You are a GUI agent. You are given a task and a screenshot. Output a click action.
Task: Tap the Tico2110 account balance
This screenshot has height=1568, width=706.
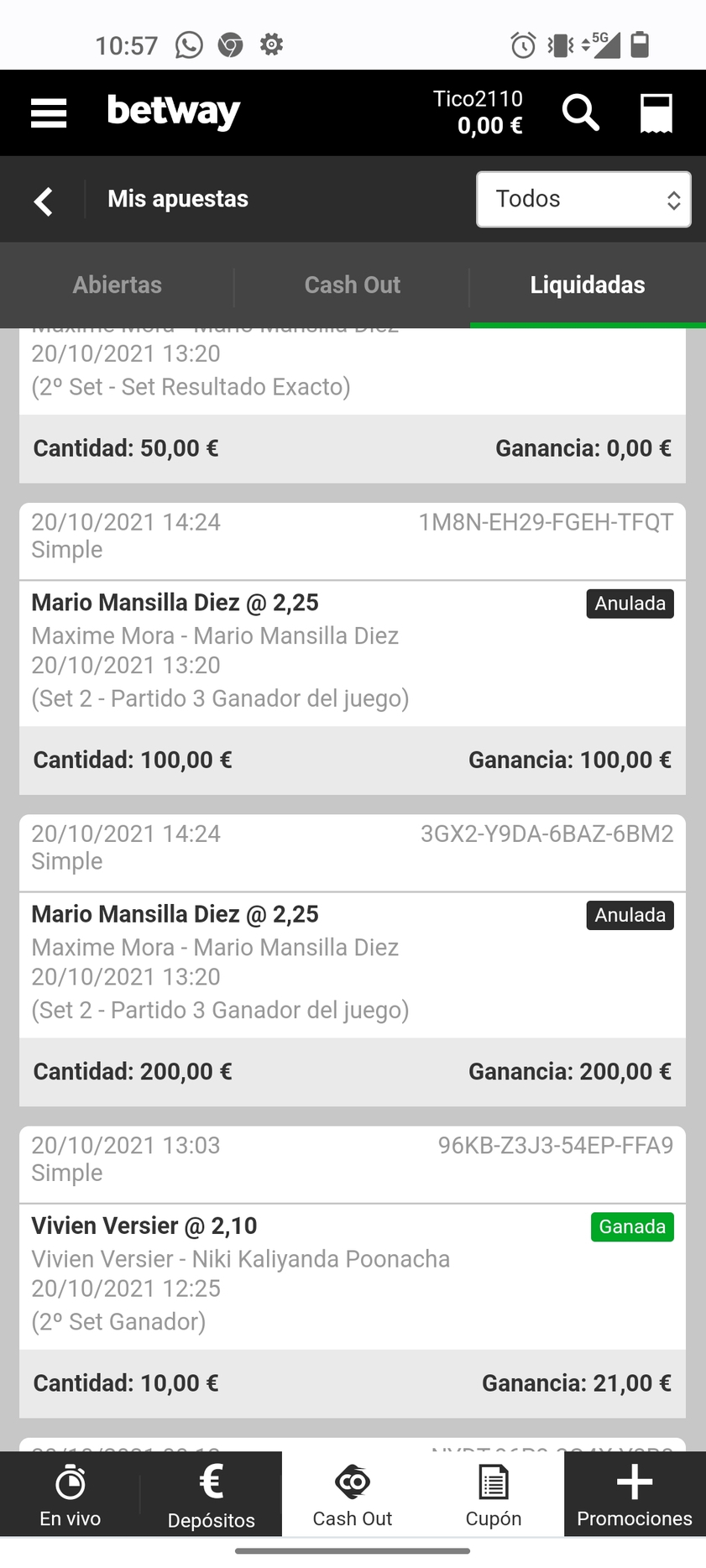pos(478,112)
